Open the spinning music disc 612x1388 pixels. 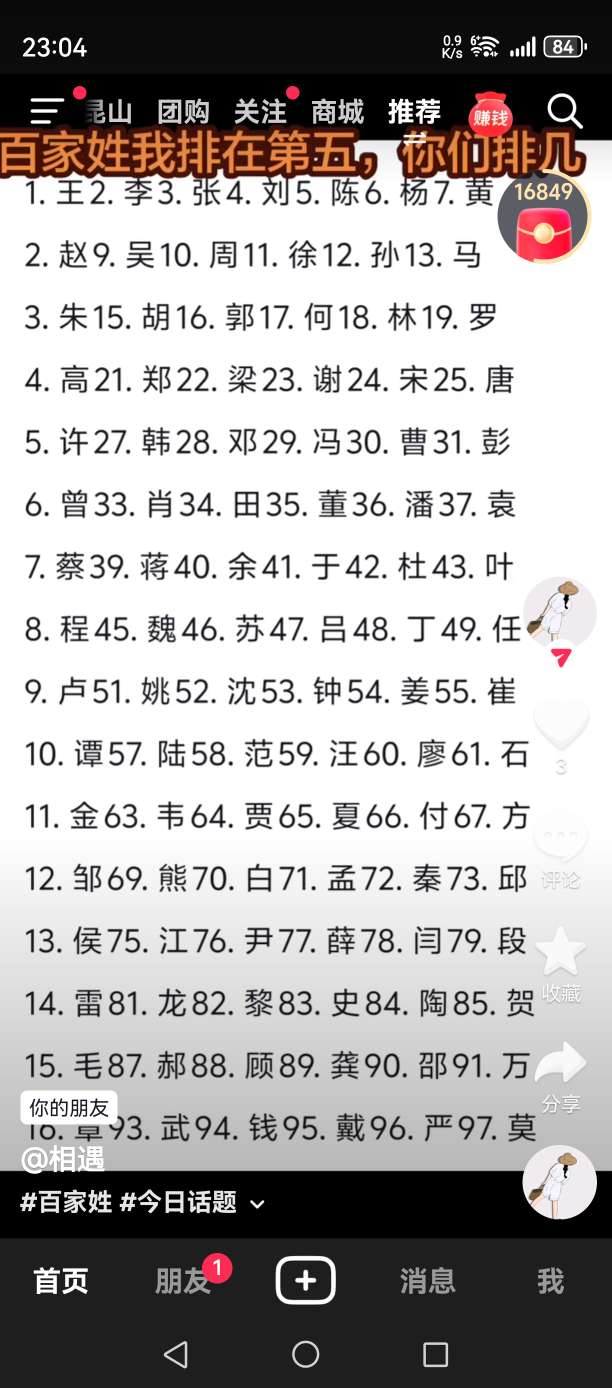(x=560, y=1181)
